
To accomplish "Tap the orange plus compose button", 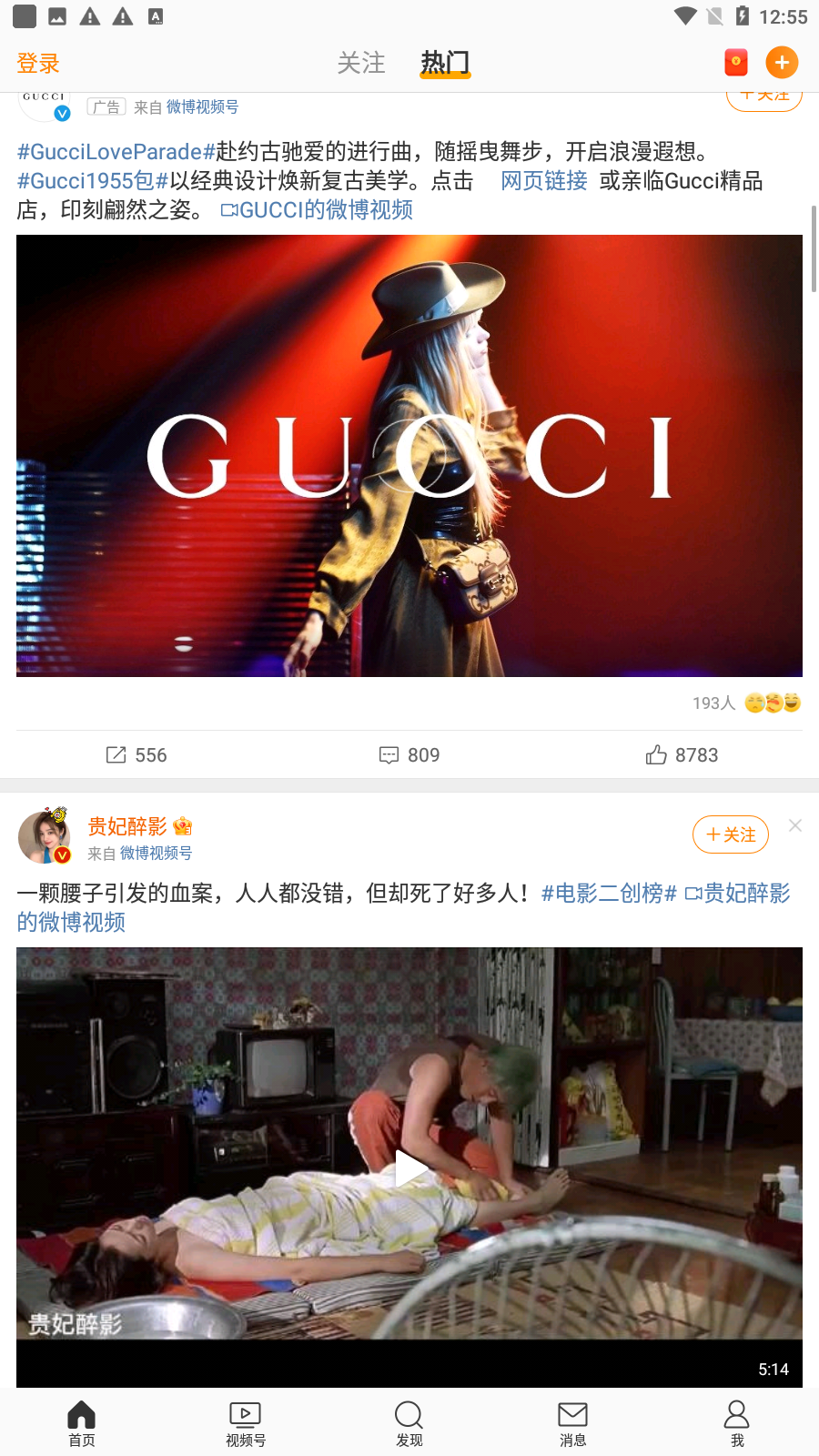I will [782, 63].
